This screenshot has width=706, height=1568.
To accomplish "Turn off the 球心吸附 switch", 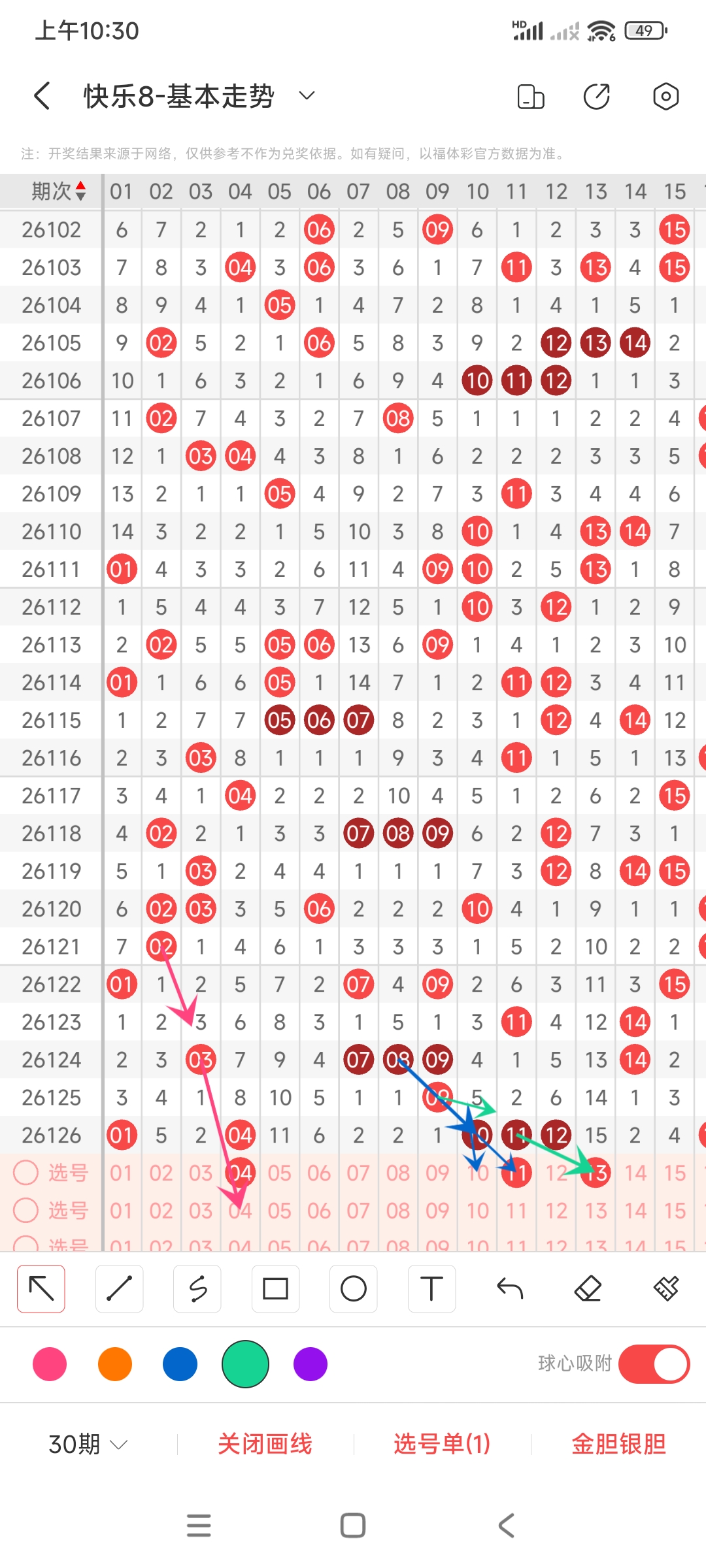I will pyautogui.click(x=654, y=1364).
